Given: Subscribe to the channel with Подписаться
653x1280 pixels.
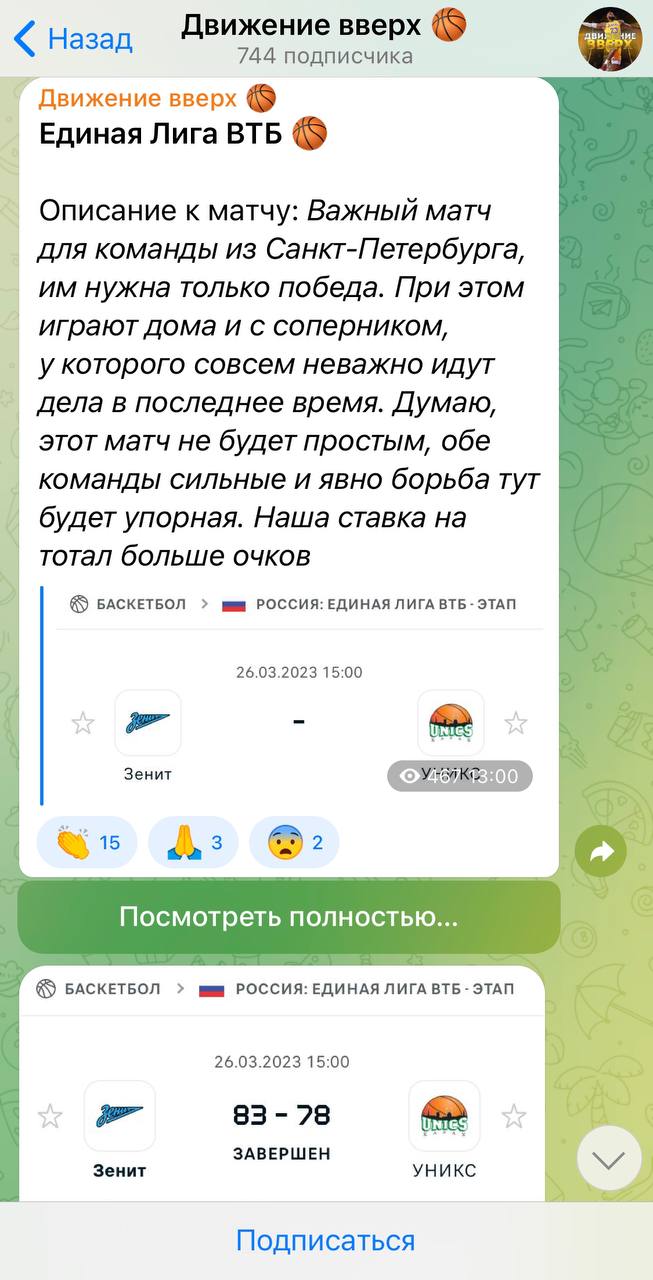Looking at the screenshot, I should 326,1241.
